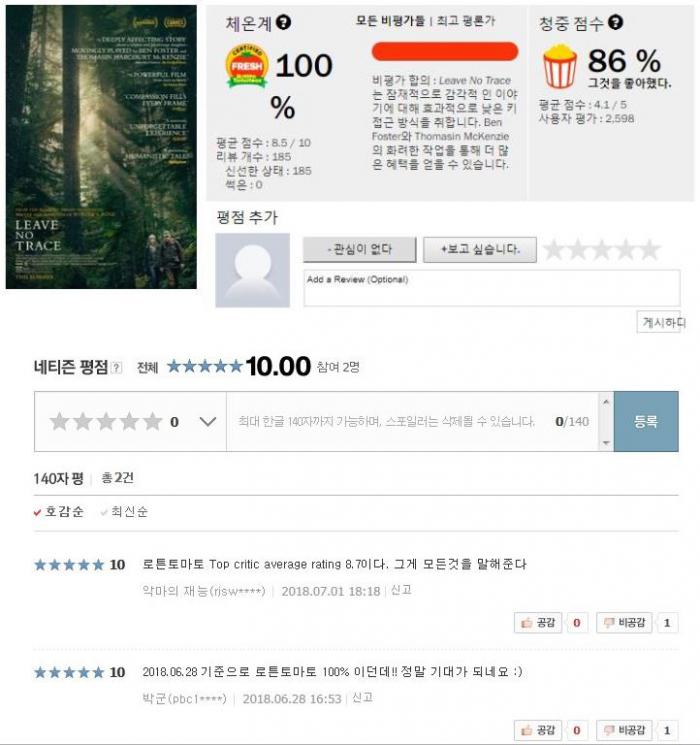Open the All Critics (모든 비평가들) tab

click(x=390, y=20)
